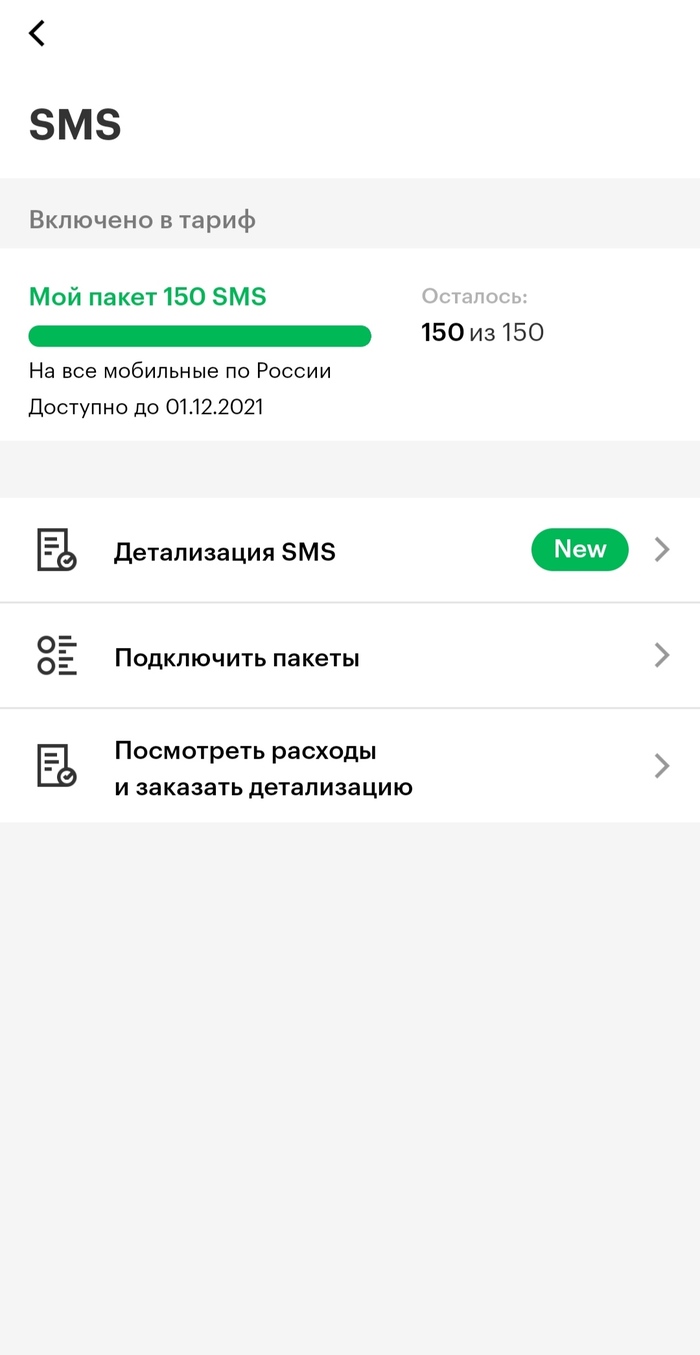This screenshot has width=700, height=1355.
Task: Open Посмотреть расходы и заказать детализацию
Action: (x=263, y=768)
